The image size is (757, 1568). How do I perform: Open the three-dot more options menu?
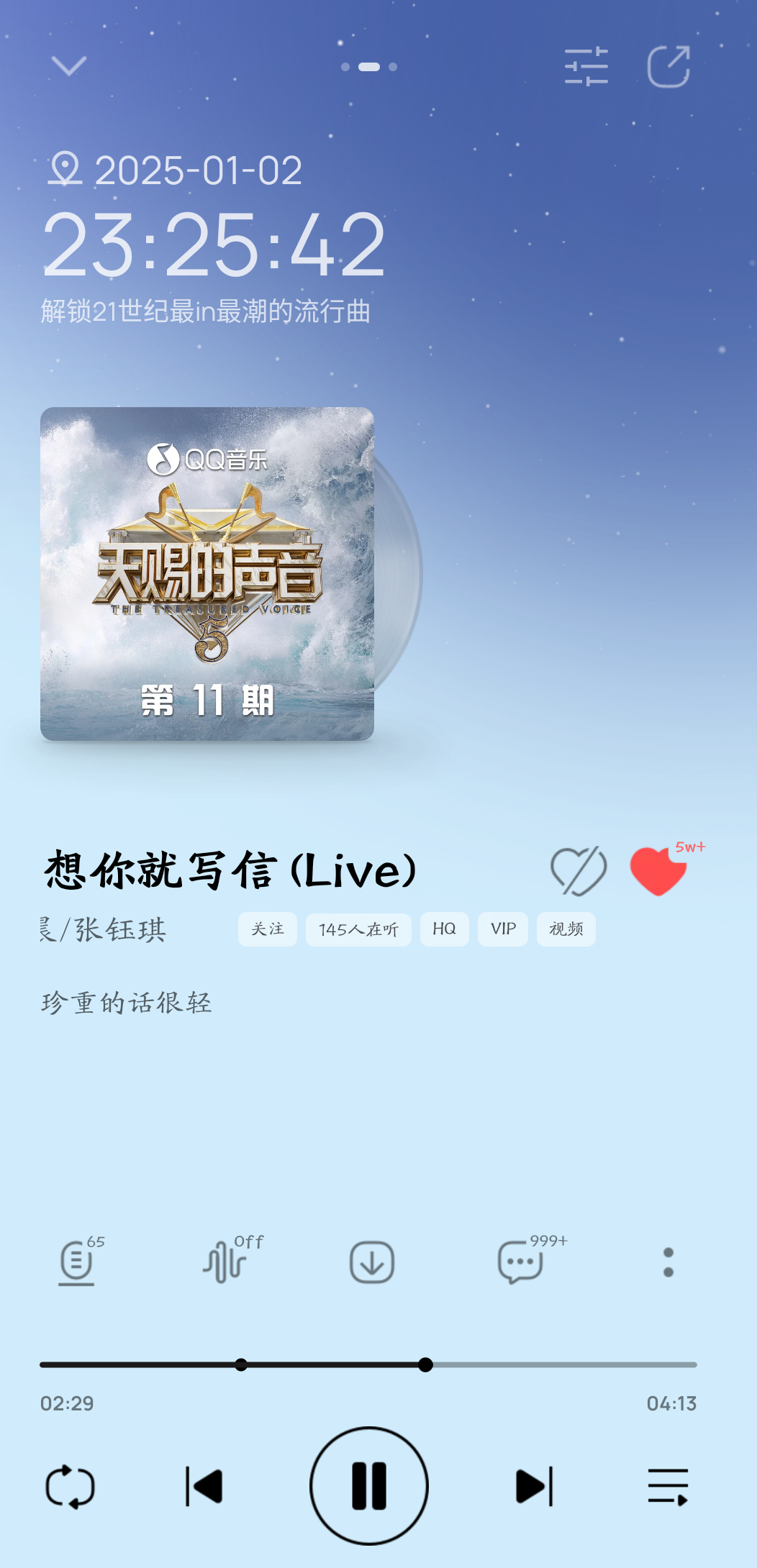[668, 1262]
